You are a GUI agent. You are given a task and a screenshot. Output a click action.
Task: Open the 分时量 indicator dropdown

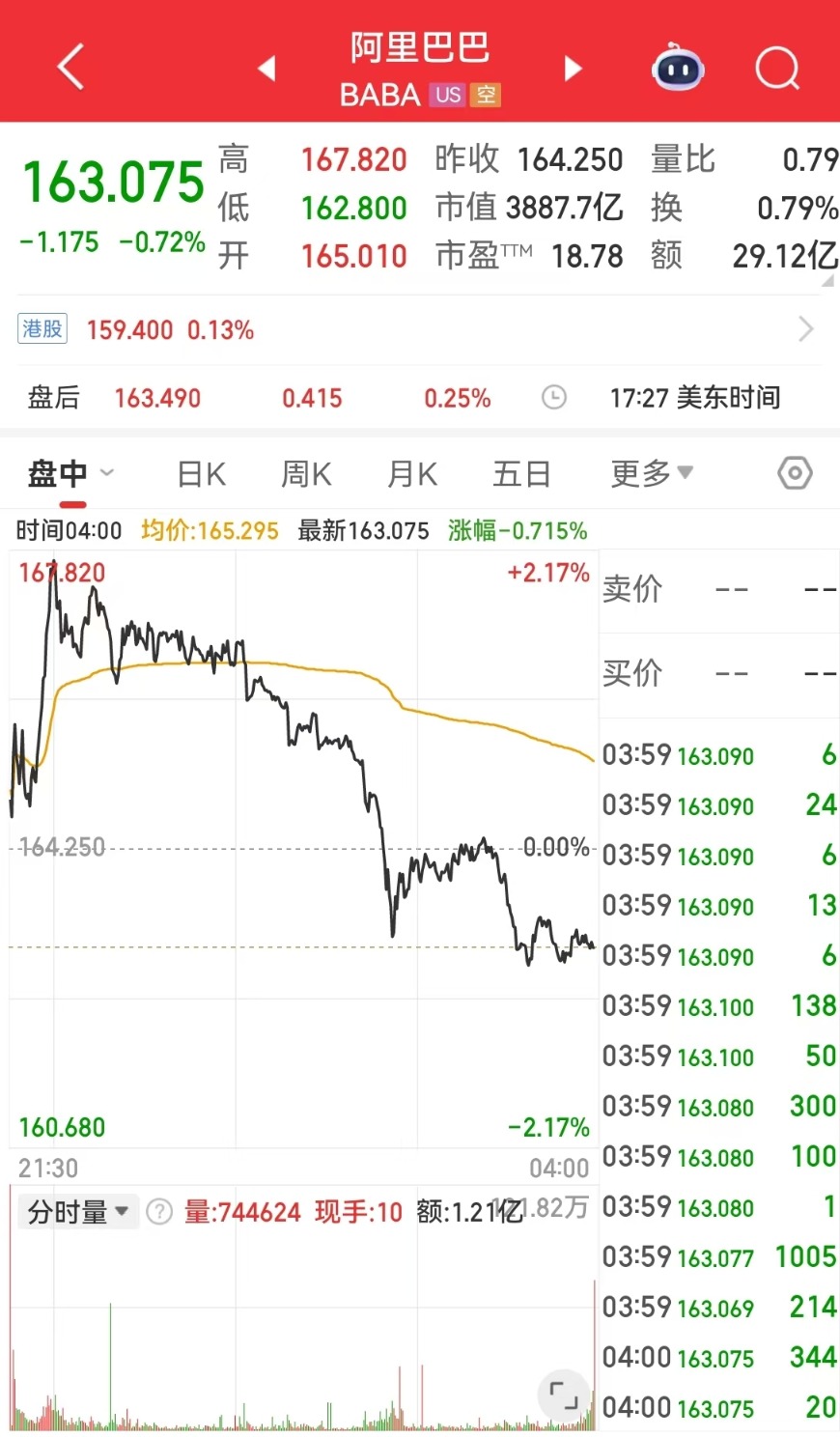pyautogui.click(x=78, y=1211)
